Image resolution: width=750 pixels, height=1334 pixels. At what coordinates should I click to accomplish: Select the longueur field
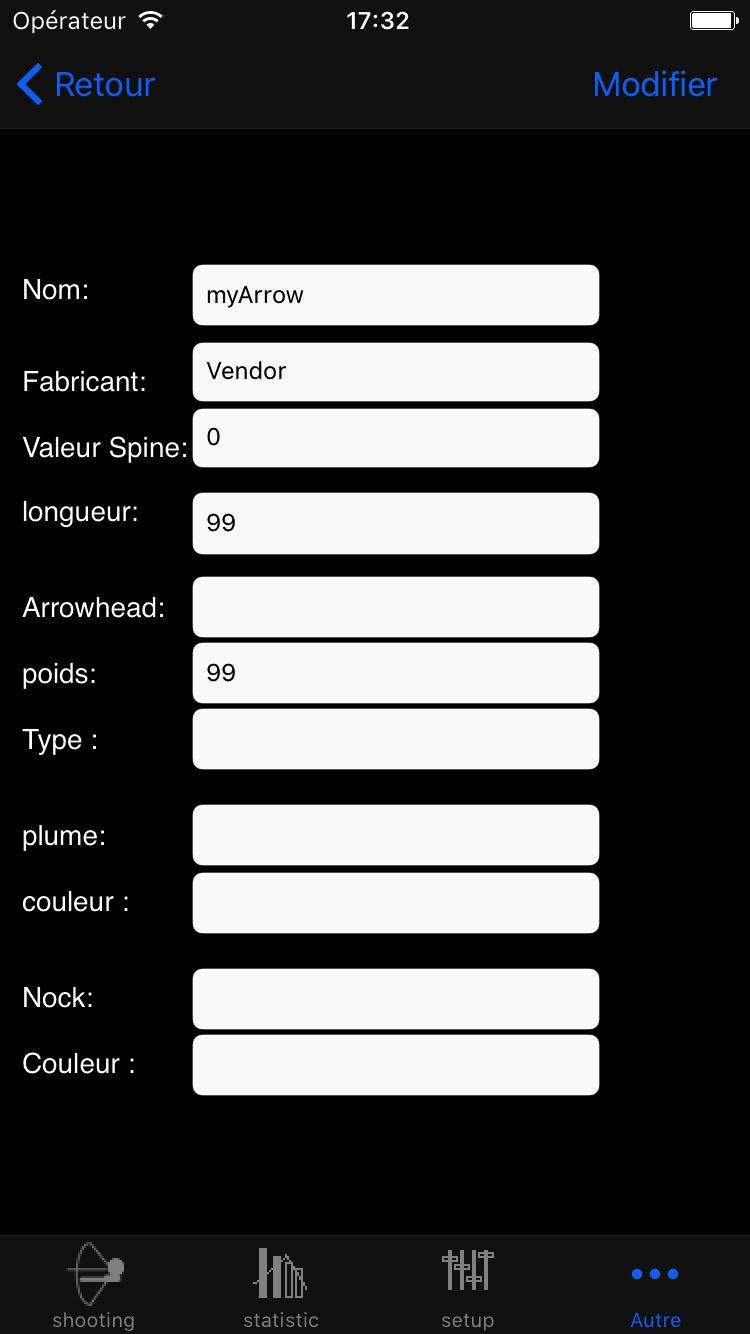pyautogui.click(x=396, y=523)
